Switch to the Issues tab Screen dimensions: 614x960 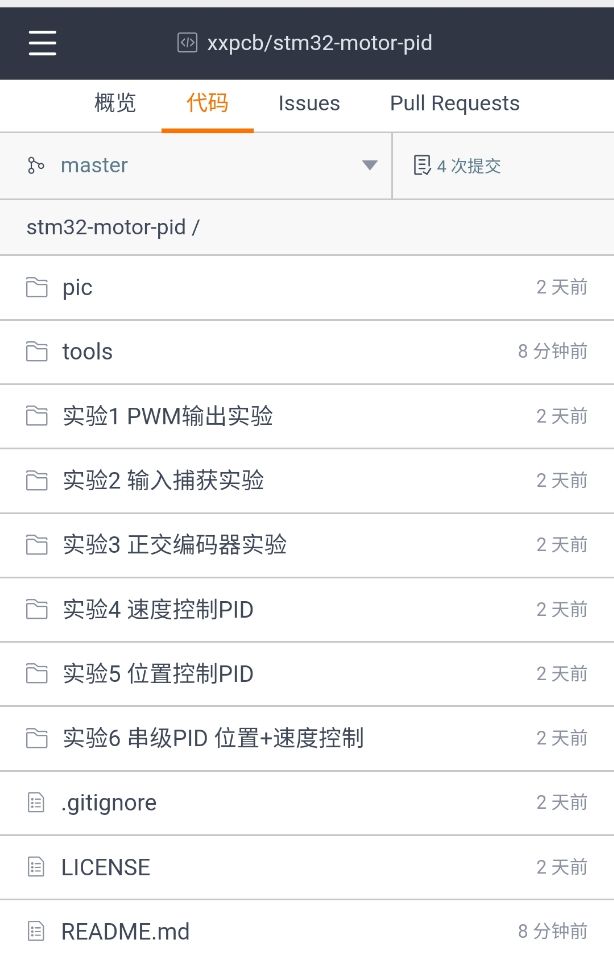[309, 103]
